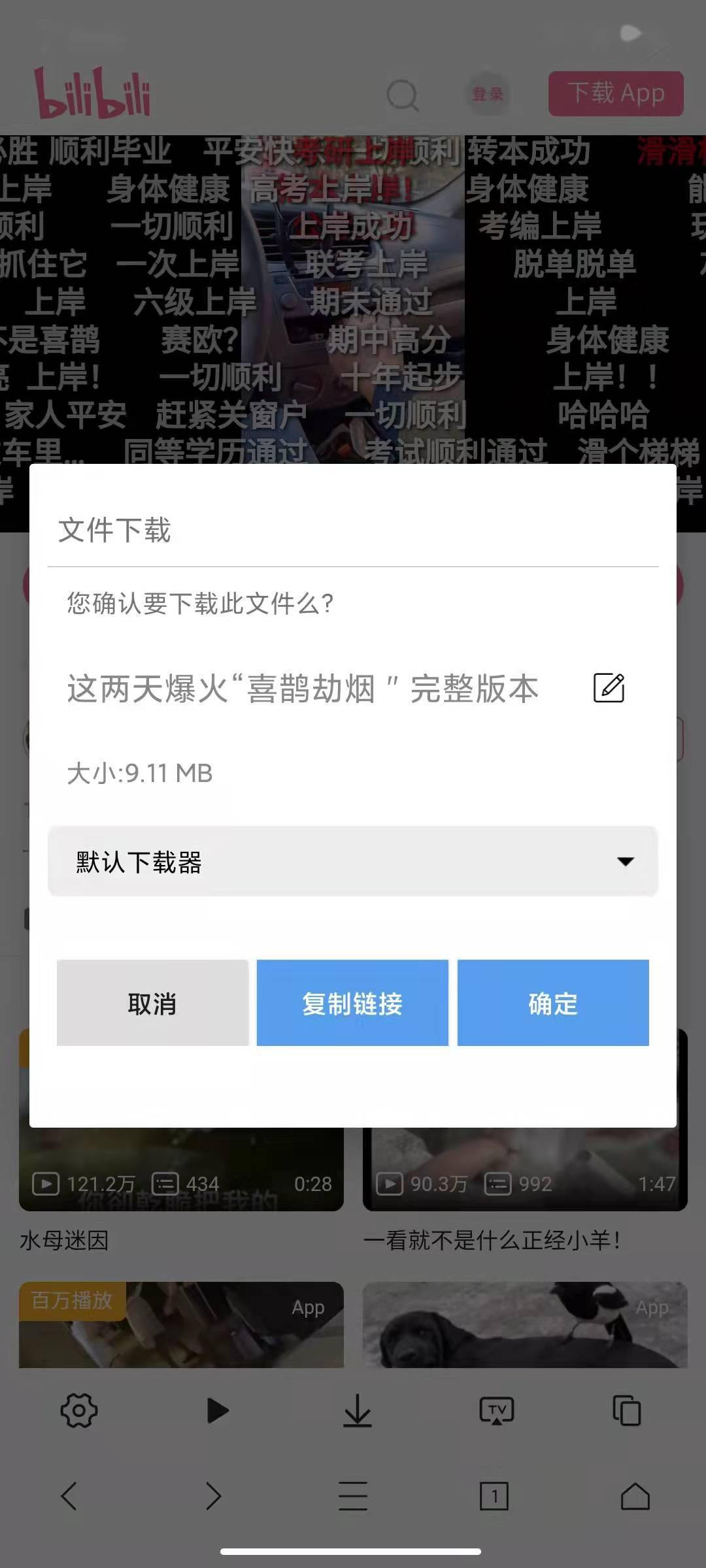Open the downloads arrow icon

357,1411
